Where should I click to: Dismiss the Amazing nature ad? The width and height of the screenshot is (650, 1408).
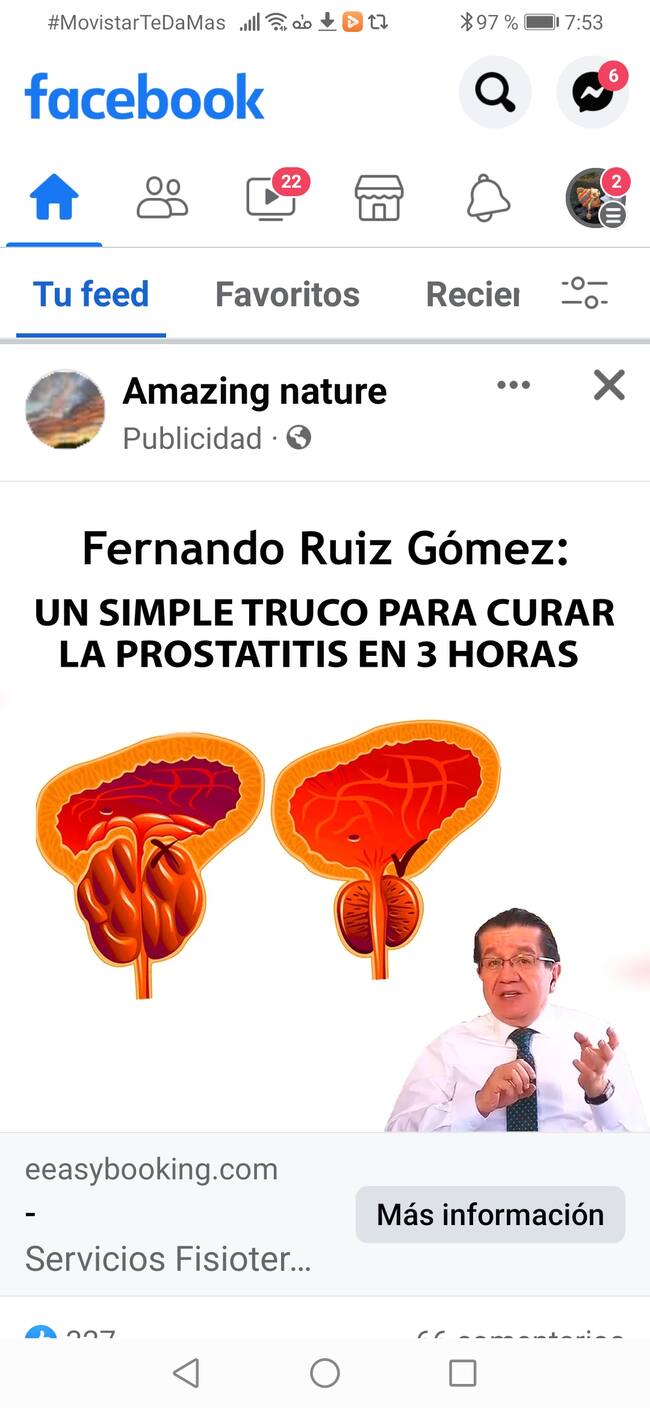(609, 385)
